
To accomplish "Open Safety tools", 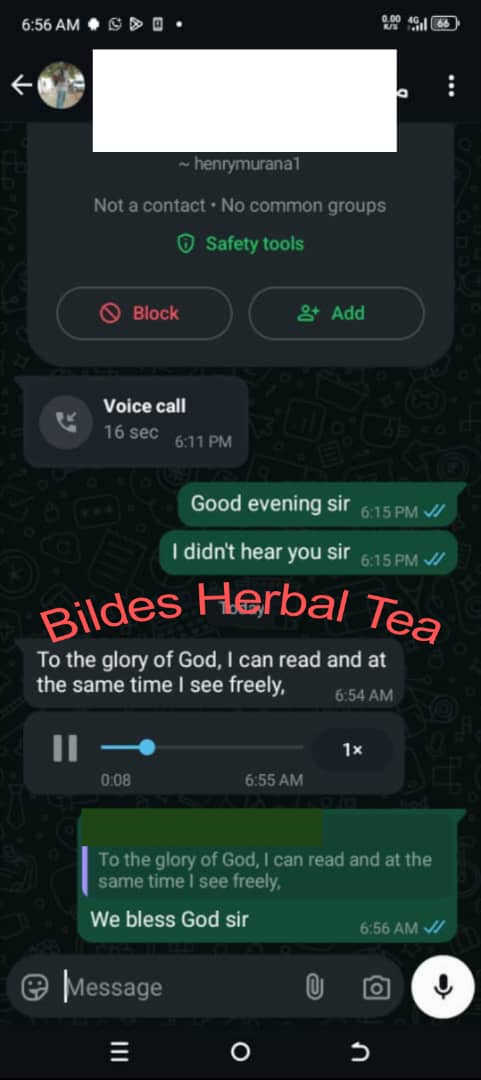I will tap(240, 244).
